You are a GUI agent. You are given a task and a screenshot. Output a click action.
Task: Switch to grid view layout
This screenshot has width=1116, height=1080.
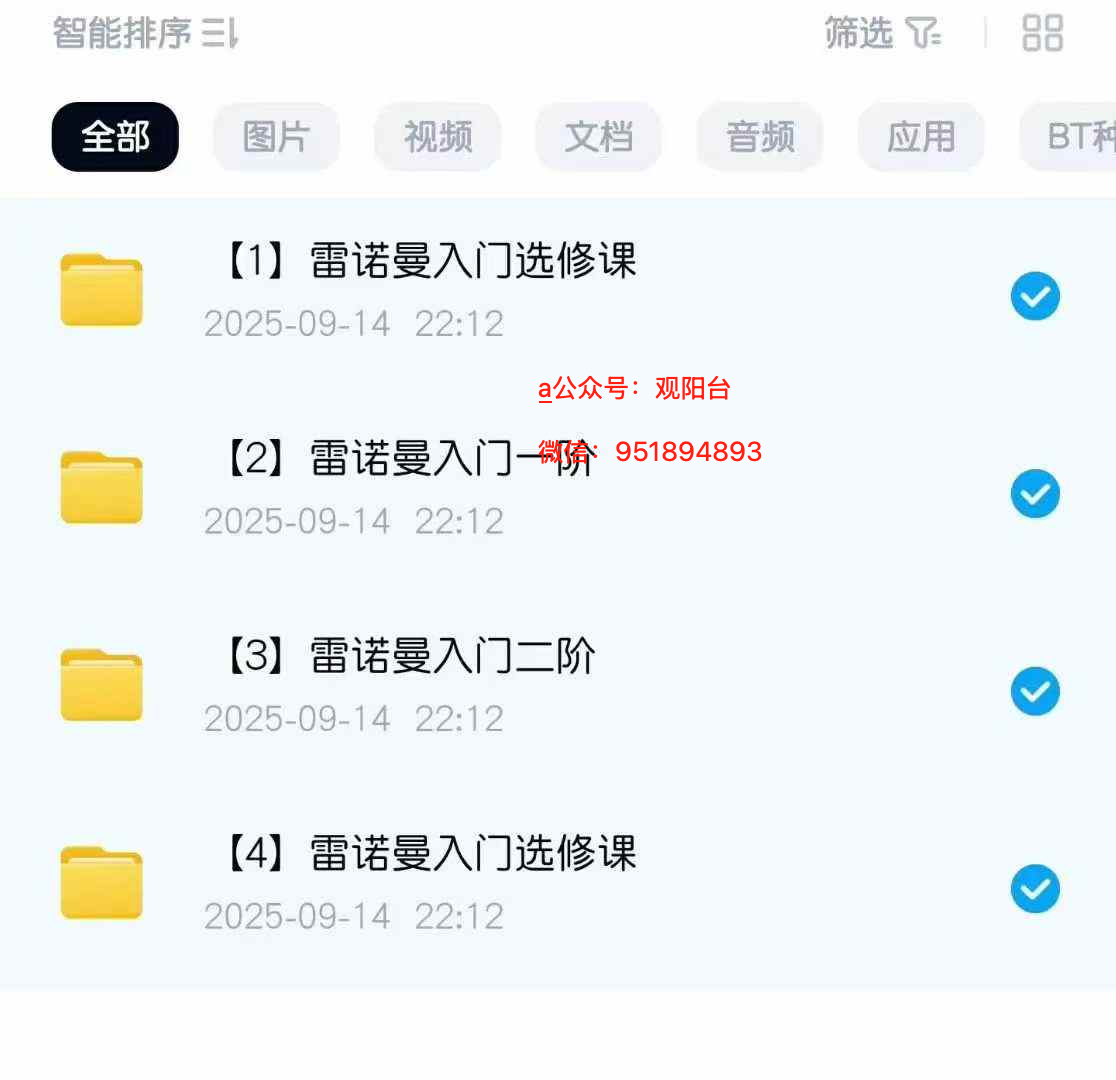click(1042, 34)
